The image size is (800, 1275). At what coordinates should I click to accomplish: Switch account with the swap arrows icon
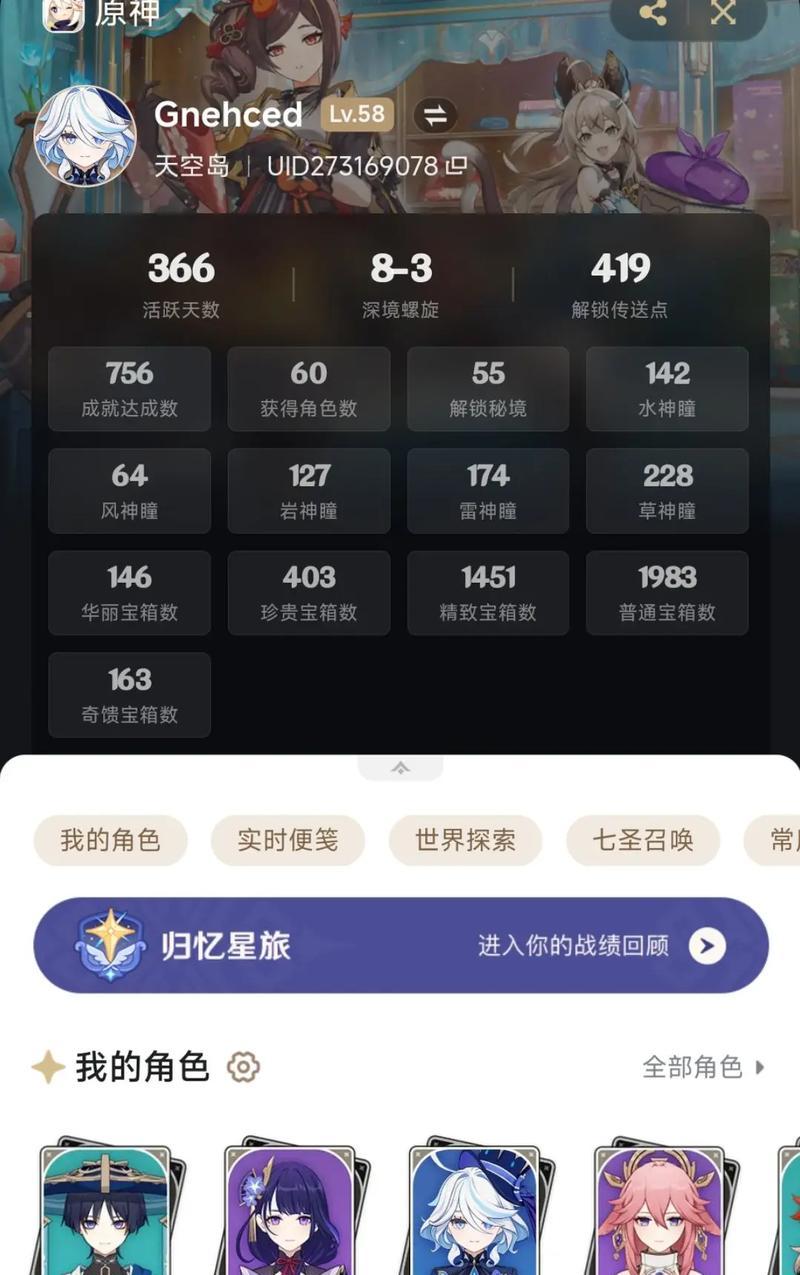(435, 115)
